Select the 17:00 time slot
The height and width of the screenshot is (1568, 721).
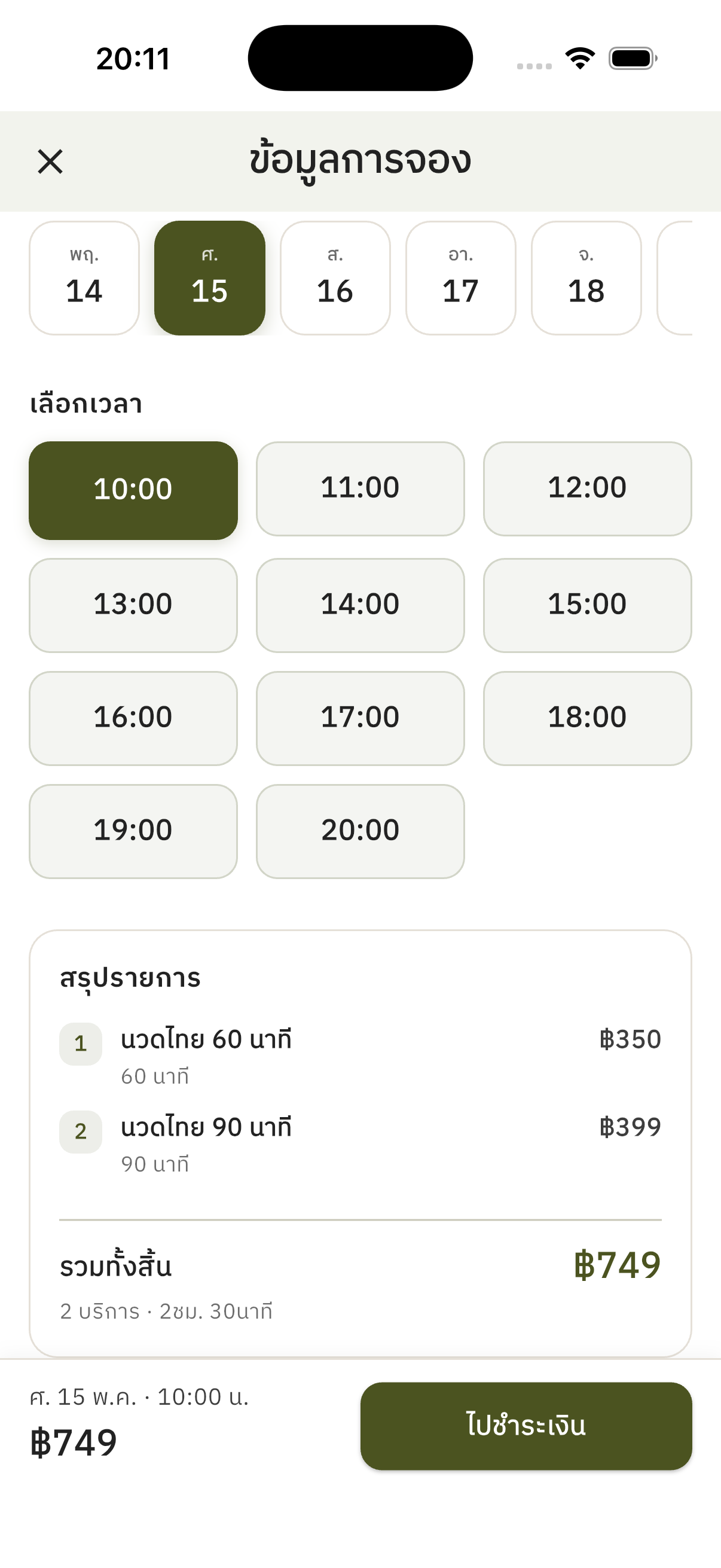click(x=360, y=718)
